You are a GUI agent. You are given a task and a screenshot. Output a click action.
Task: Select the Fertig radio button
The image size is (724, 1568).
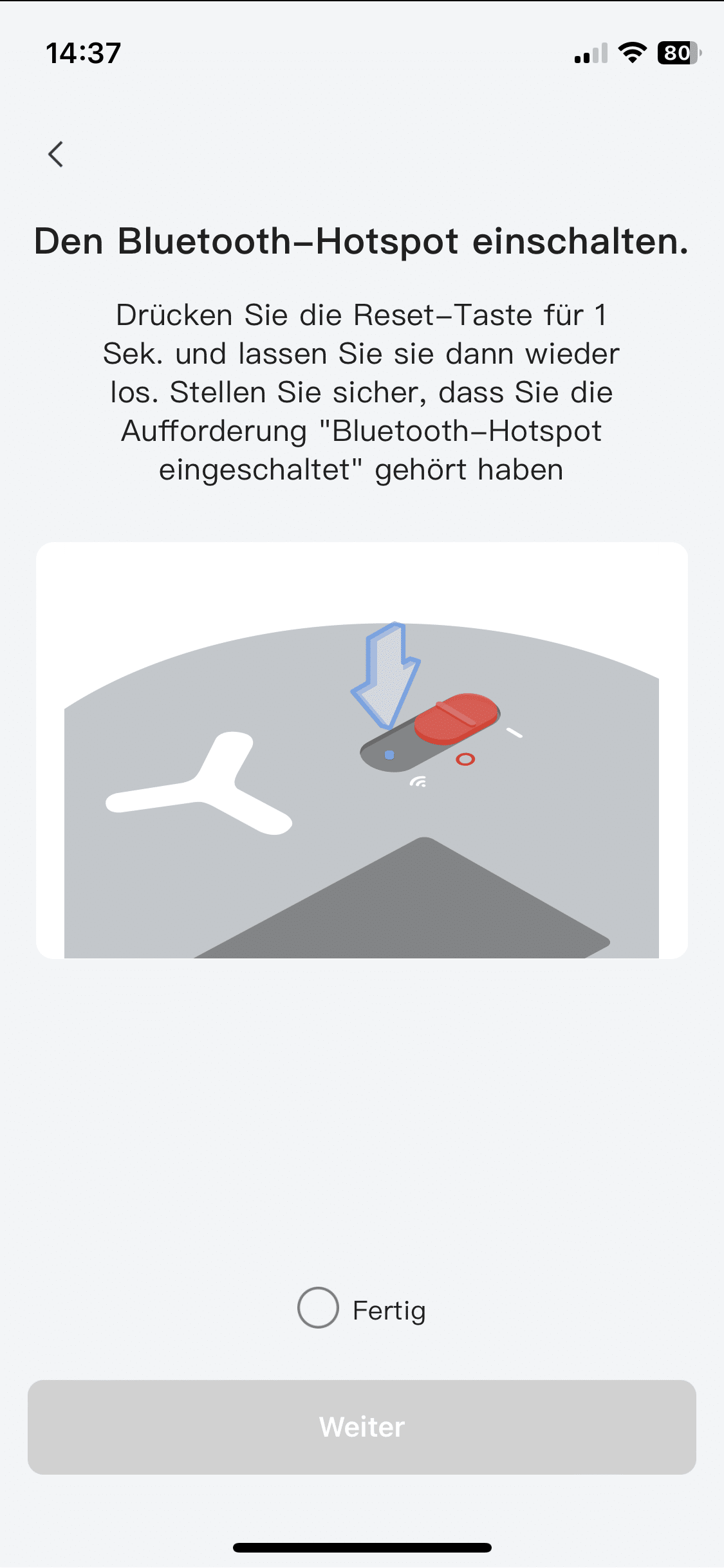point(318,1307)
